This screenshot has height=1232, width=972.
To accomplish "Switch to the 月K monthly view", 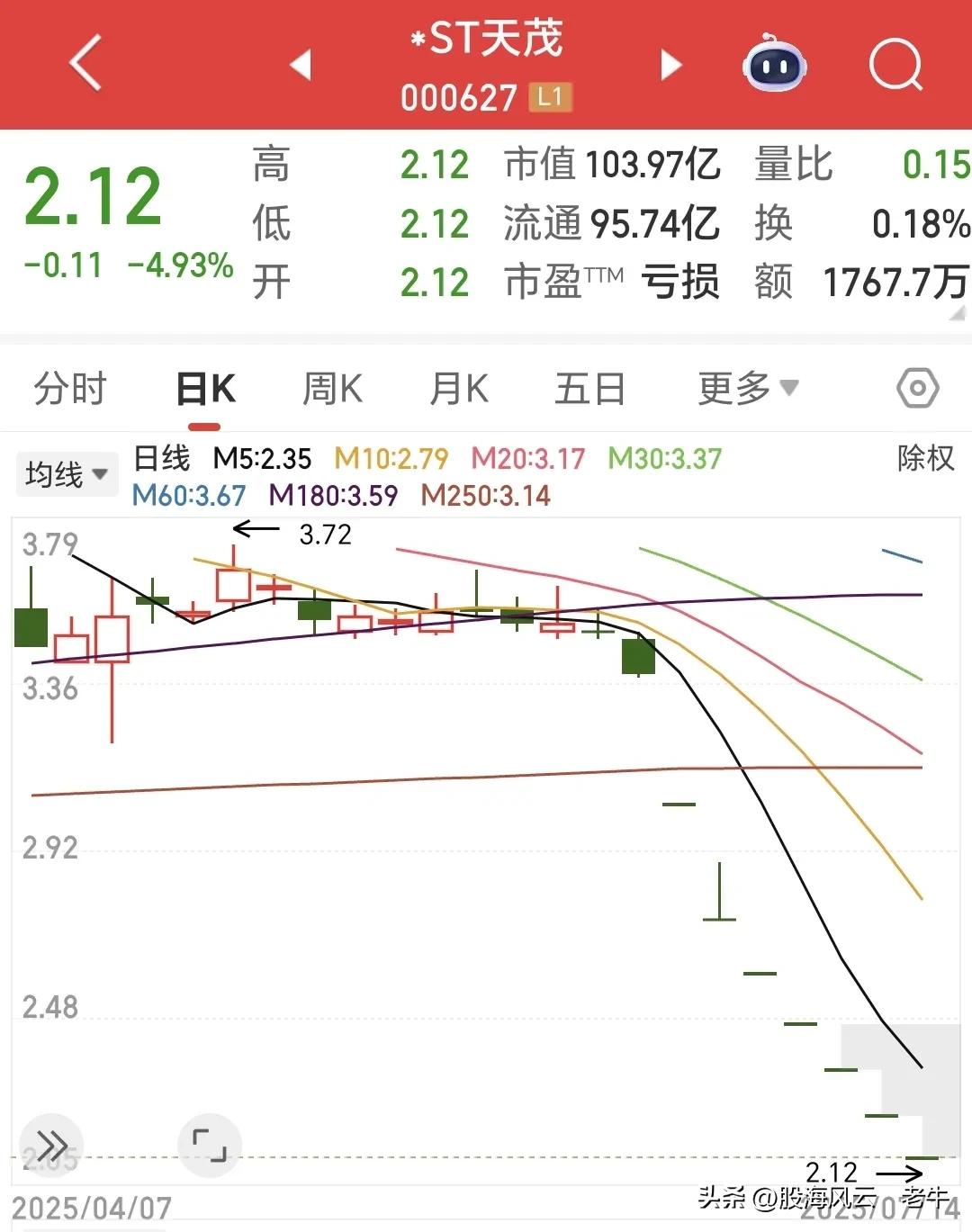I will [459, 389].
